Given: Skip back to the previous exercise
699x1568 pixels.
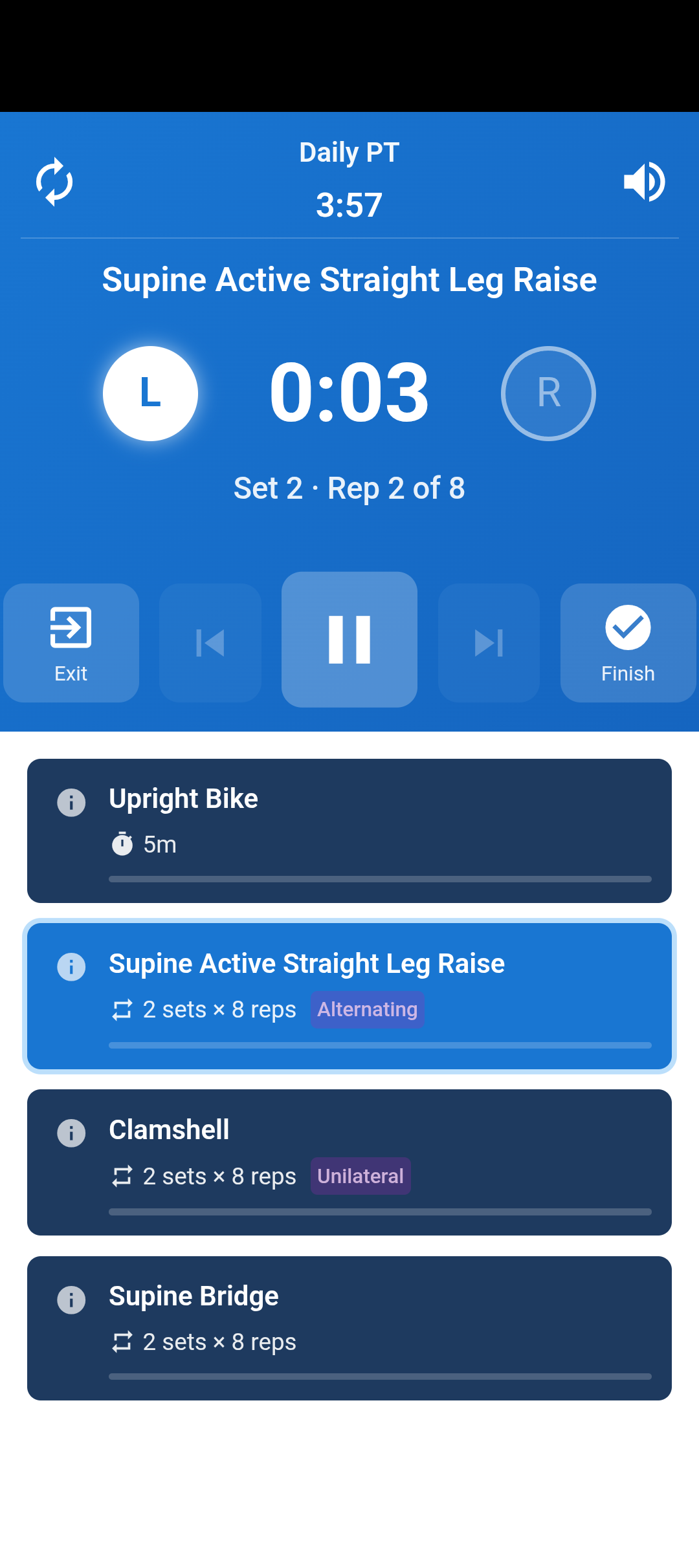Looking at the screenshot, I should tap(210, 642).
